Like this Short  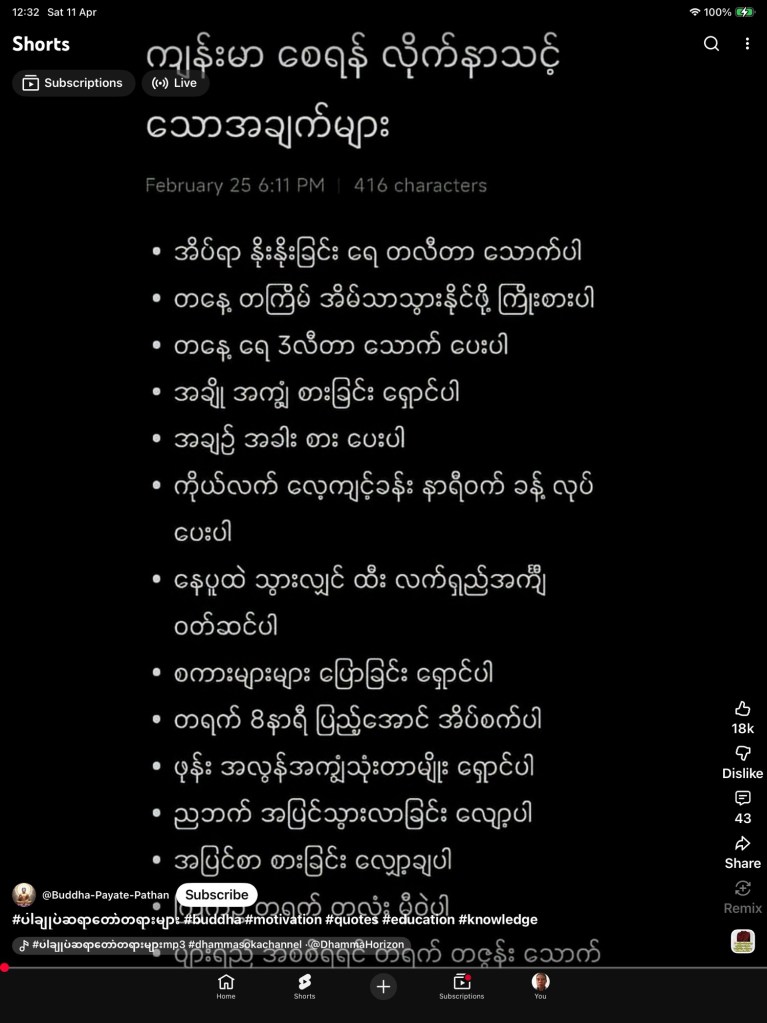[742, 709]
